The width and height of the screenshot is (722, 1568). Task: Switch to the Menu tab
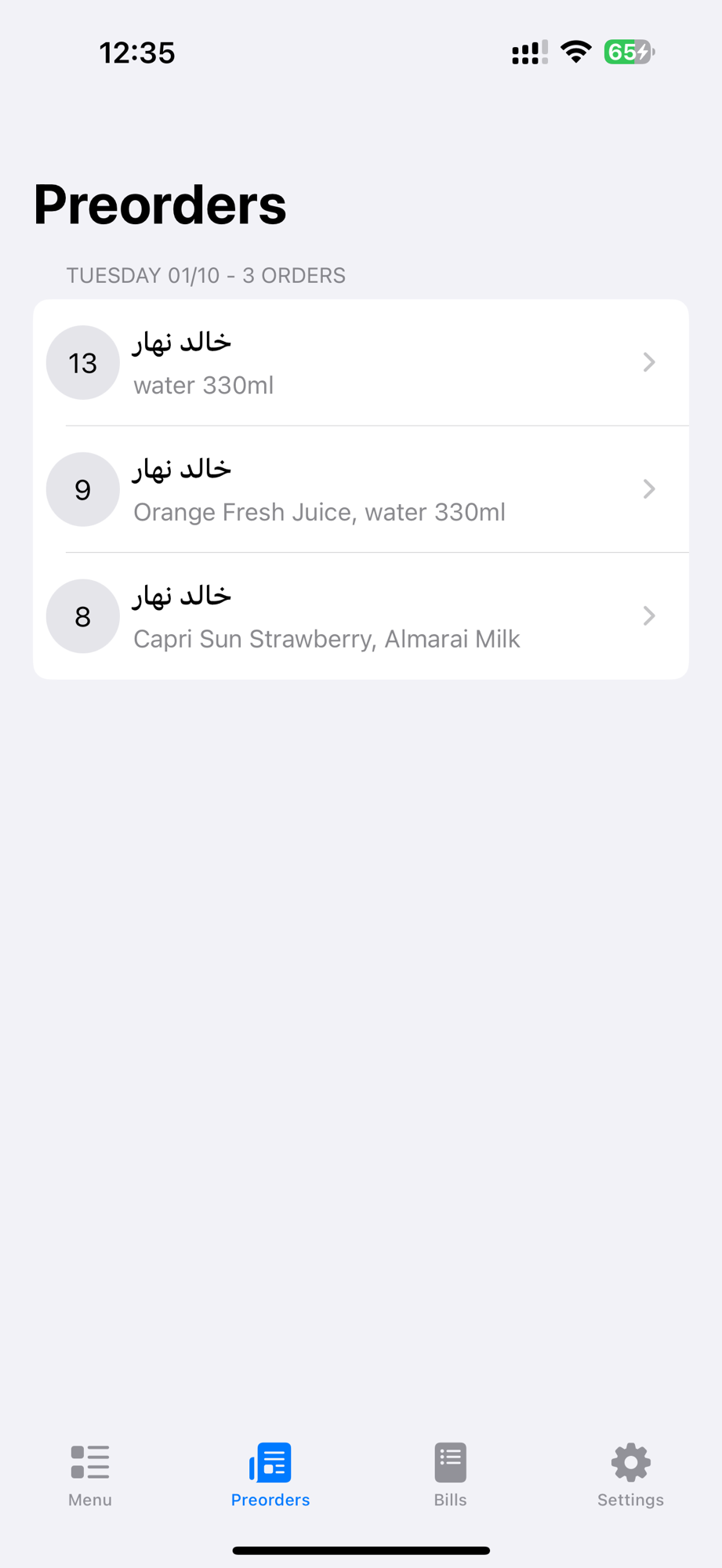(90, 1474)
